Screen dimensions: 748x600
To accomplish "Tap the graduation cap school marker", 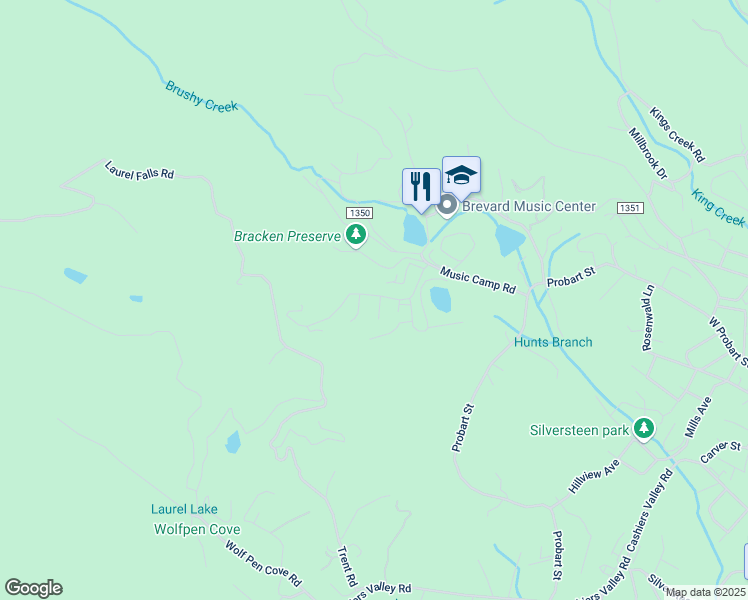I will pos(461,175).
